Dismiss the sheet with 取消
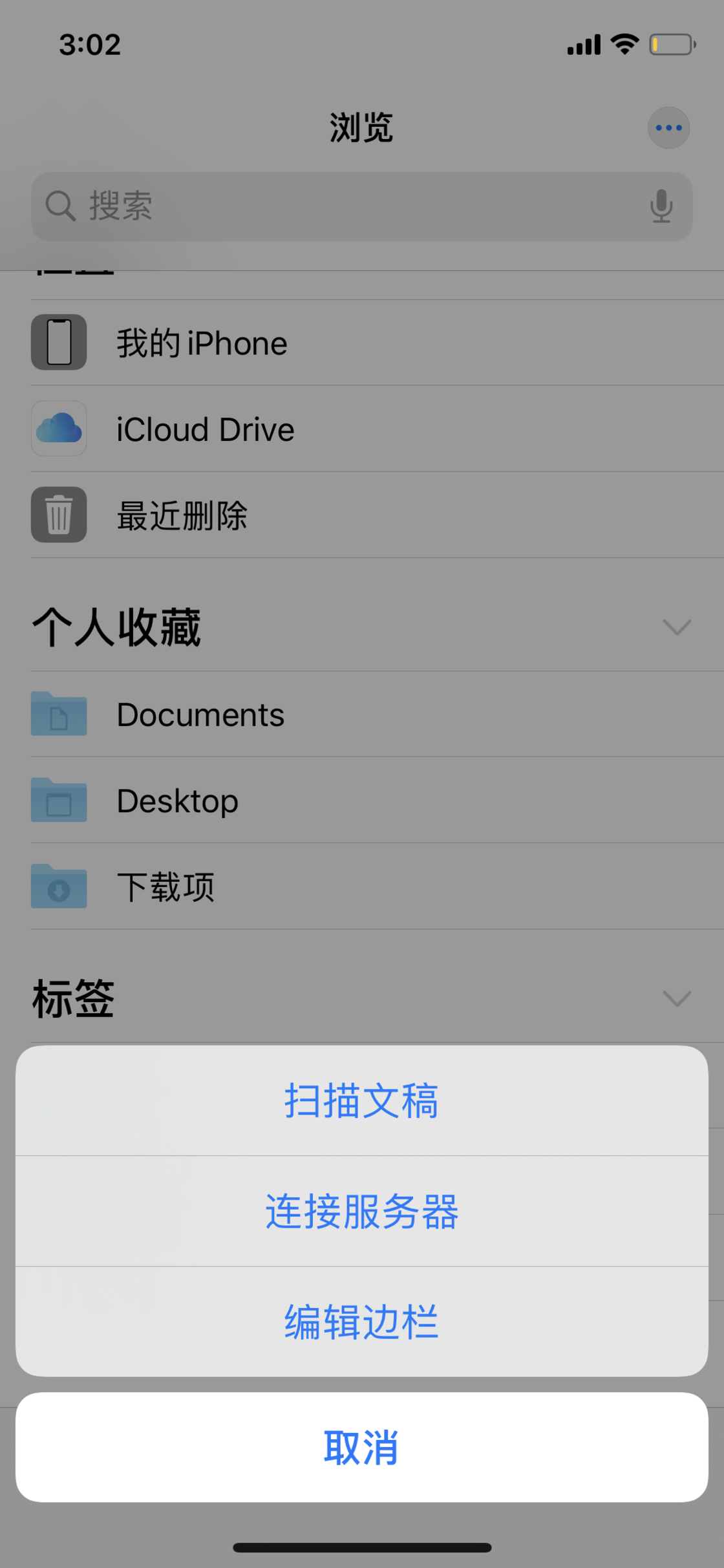The height and width of the screenshot is (1568, 724). (x=362, y=1447)
